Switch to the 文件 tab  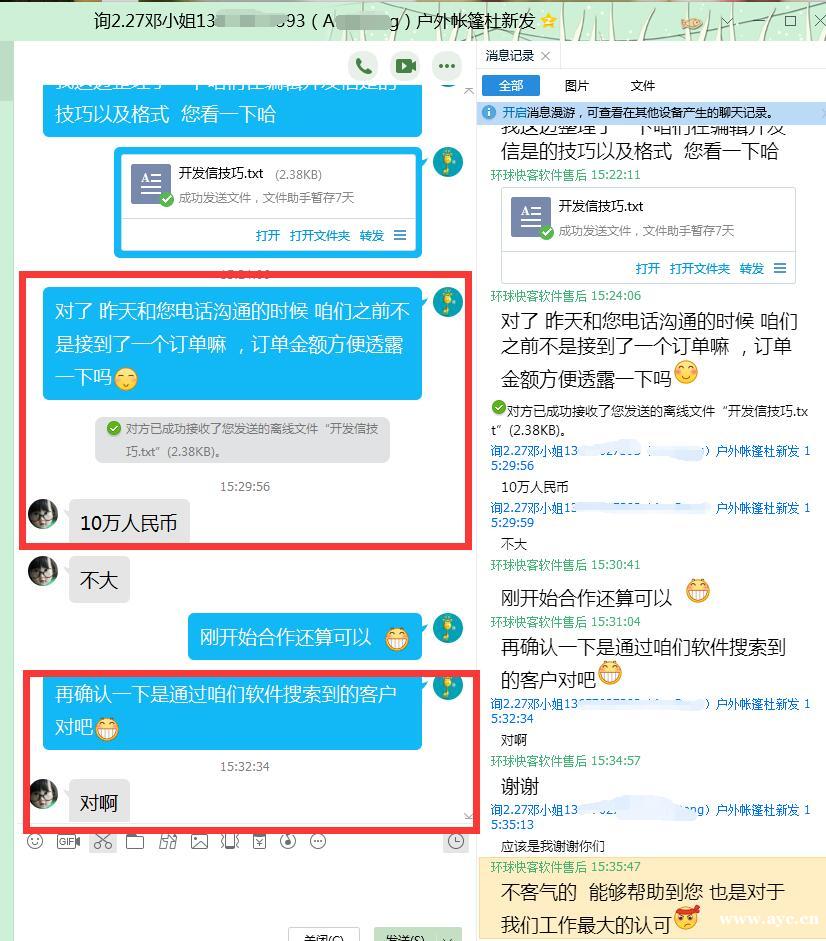pyautogui.click(x=643, y=86)
